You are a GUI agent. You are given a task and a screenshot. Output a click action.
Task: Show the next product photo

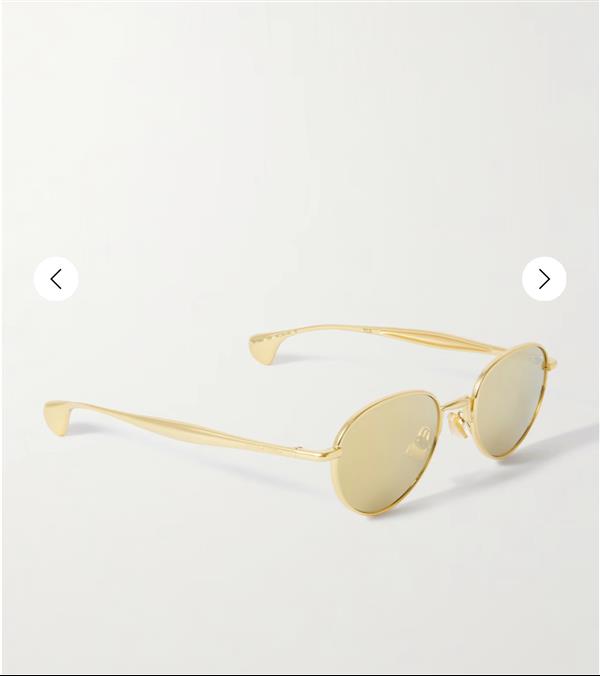pyautogui.click(x=544, y=279)
